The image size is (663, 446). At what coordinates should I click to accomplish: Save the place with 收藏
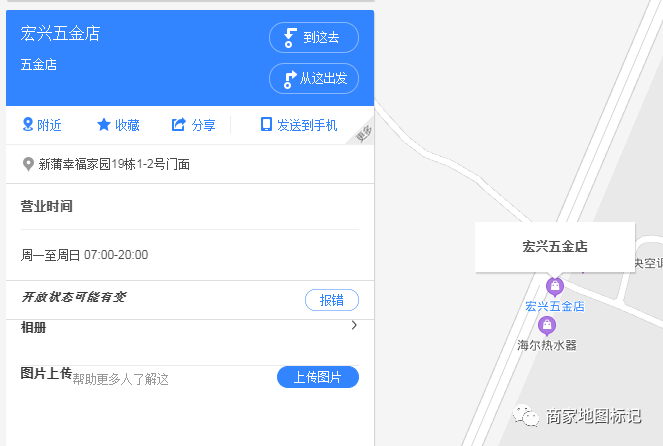click(x=118, y=125)
